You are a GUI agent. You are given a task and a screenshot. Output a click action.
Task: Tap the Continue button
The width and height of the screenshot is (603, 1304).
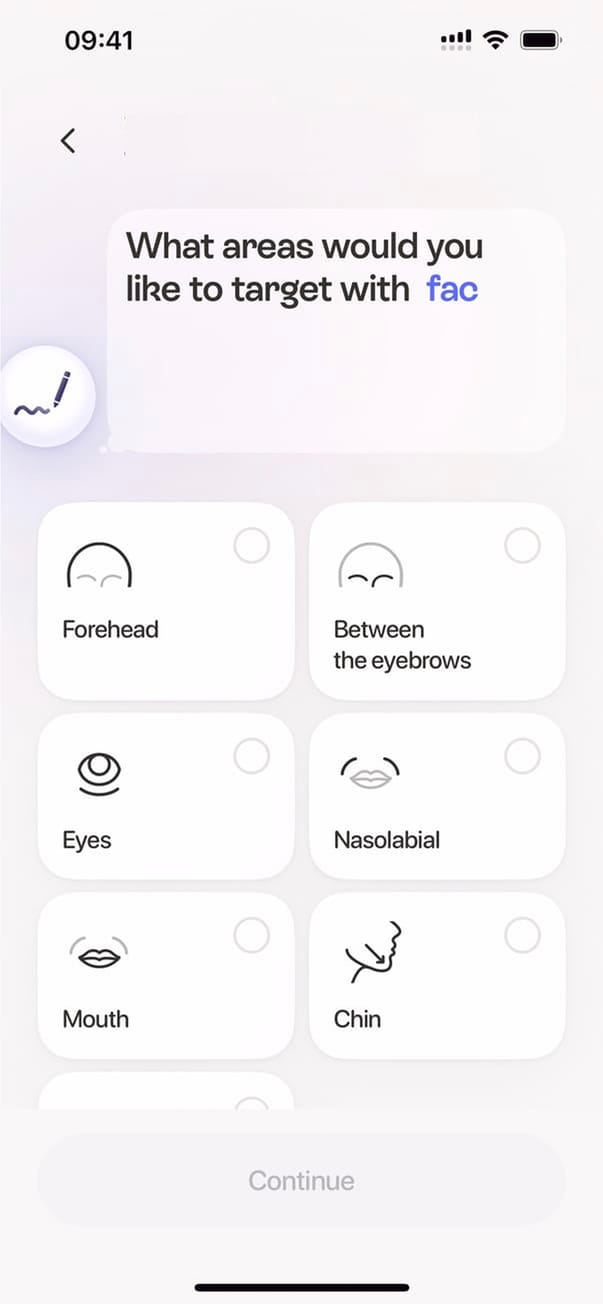pyautogui.click(x=301, y=1180)
